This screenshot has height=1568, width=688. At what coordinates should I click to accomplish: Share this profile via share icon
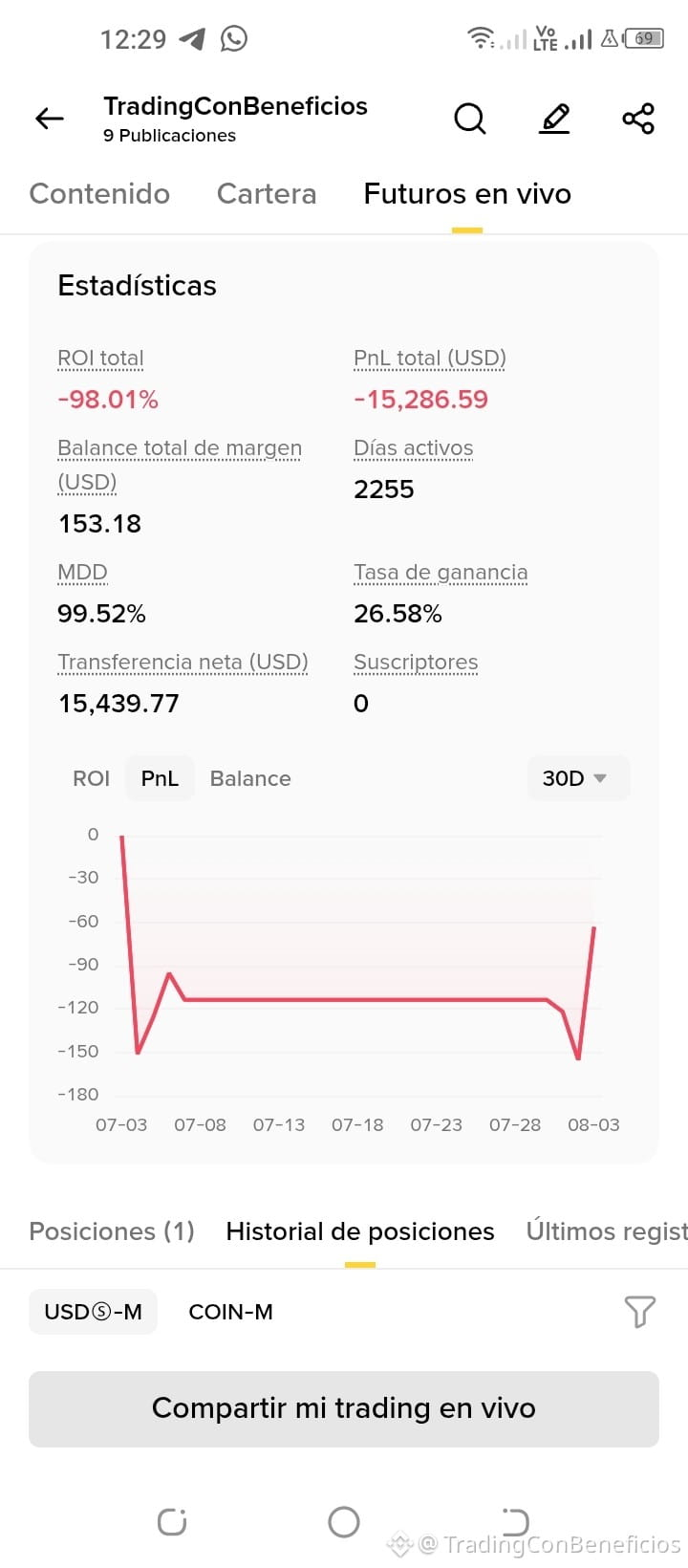coord(638,119)
